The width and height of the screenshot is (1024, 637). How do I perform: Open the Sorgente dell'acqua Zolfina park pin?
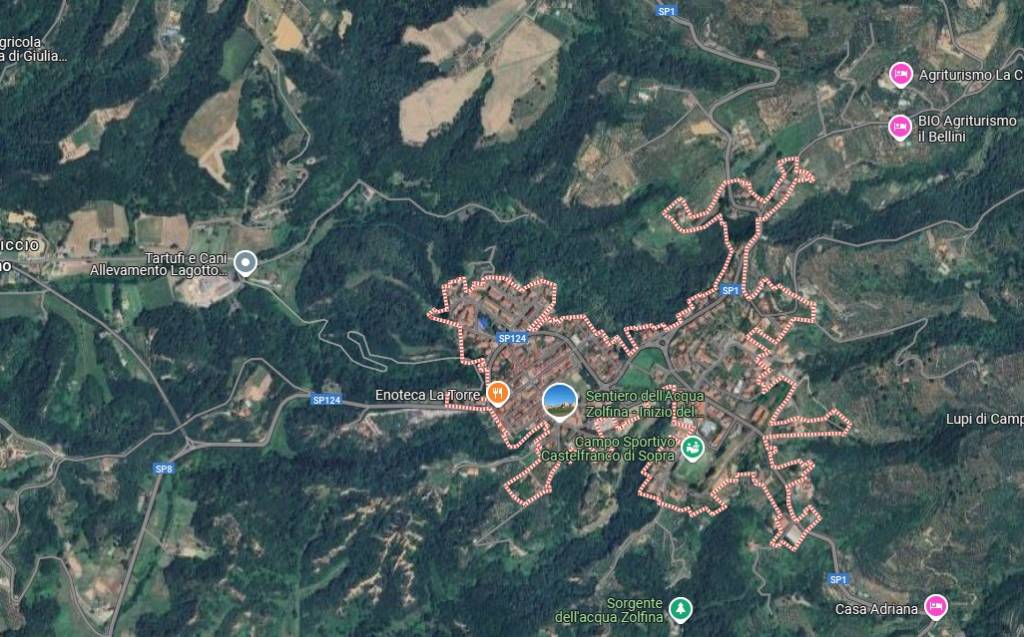(680, 607)
